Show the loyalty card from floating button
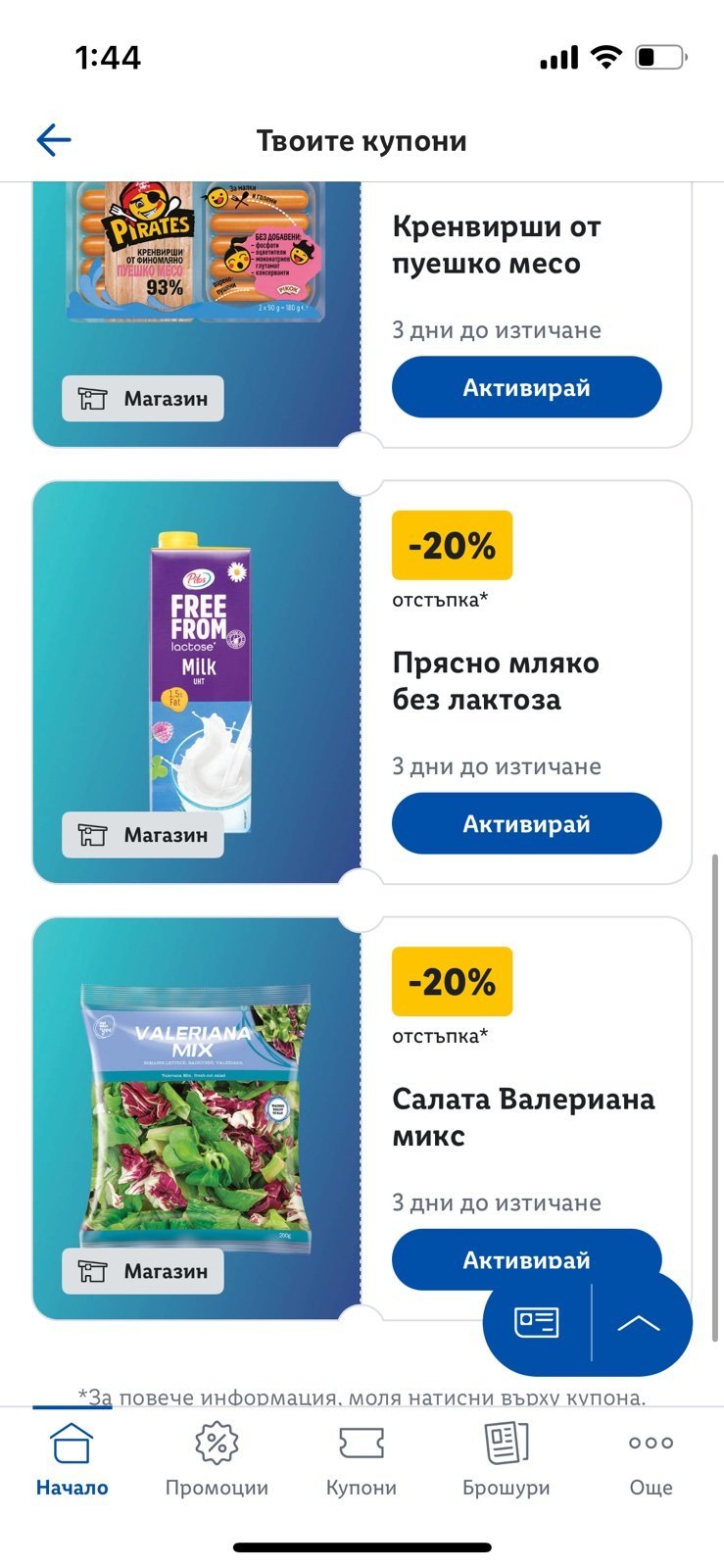The height and width of the screenshot is (1568, 724). (x=537, y=1323)
